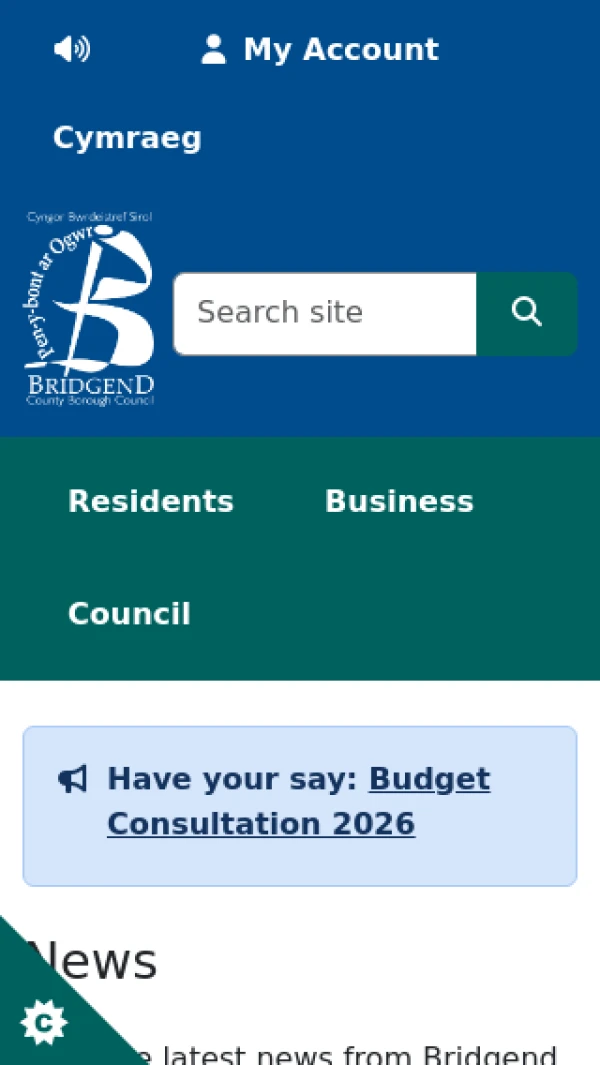Screen dimensions: 600x1065
Task: Open the Council section
Action: tap(129, 613)
